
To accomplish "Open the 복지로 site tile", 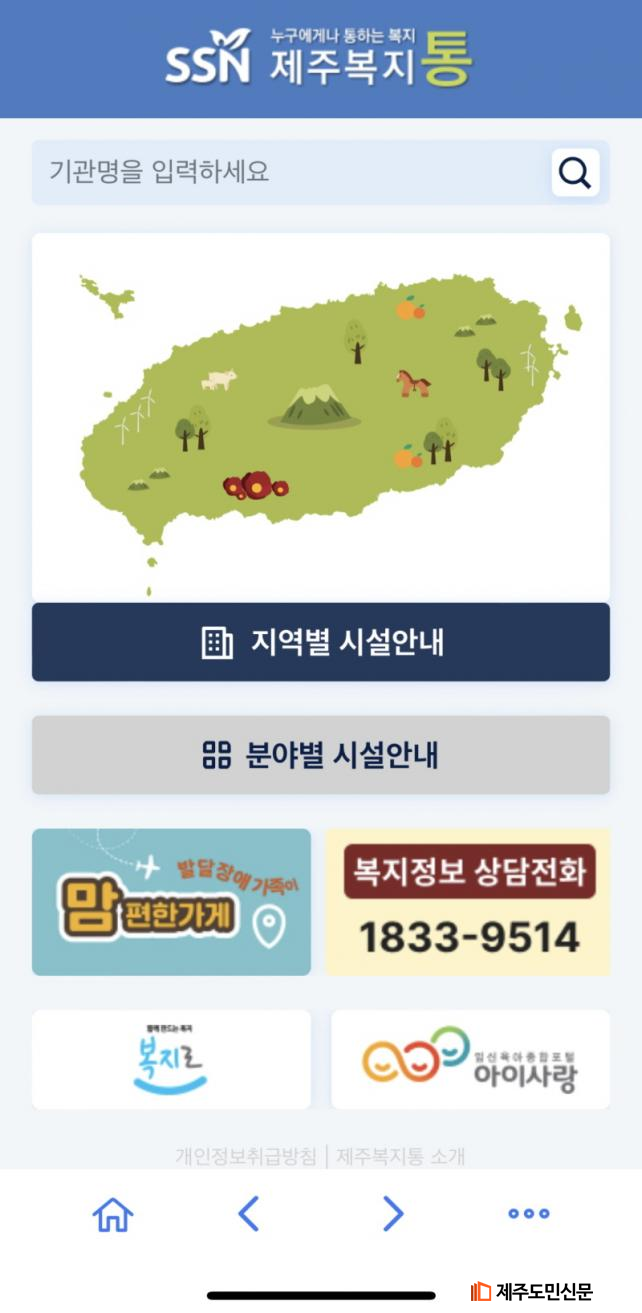I will tap(171, 1060).
